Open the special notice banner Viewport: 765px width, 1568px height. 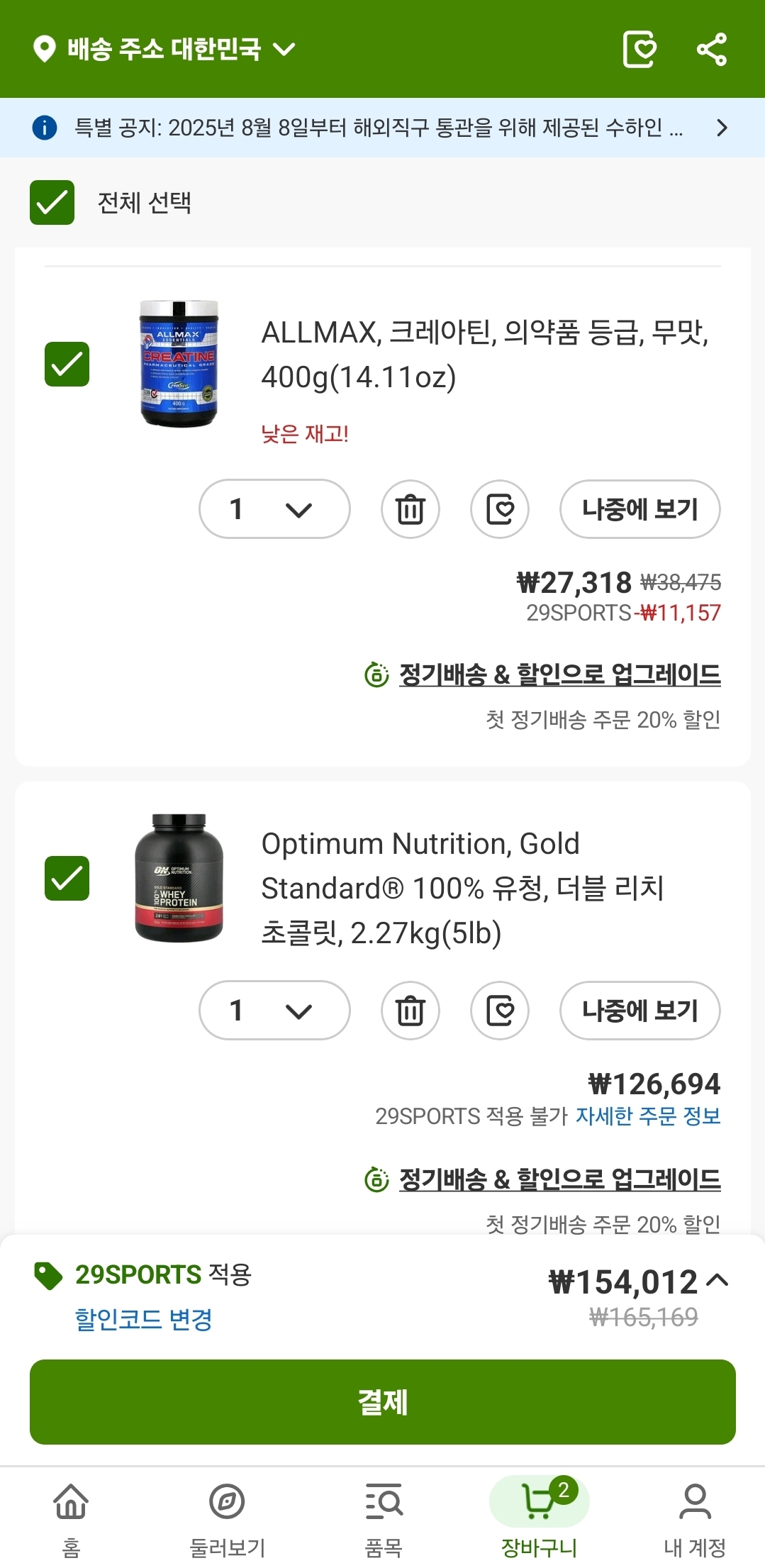[382, 128]
